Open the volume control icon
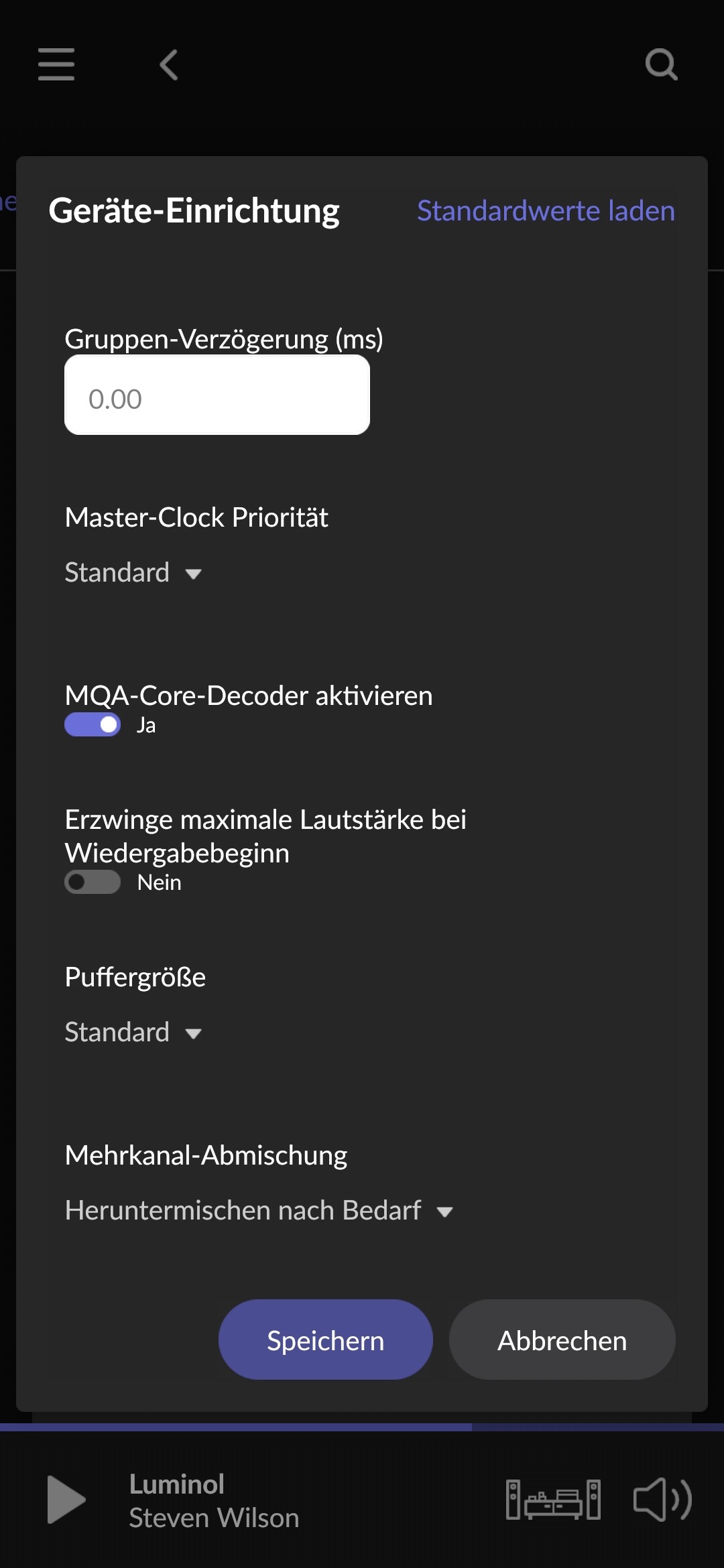The height and width of the screenshot is (1568, 724). pos(662,1500)
